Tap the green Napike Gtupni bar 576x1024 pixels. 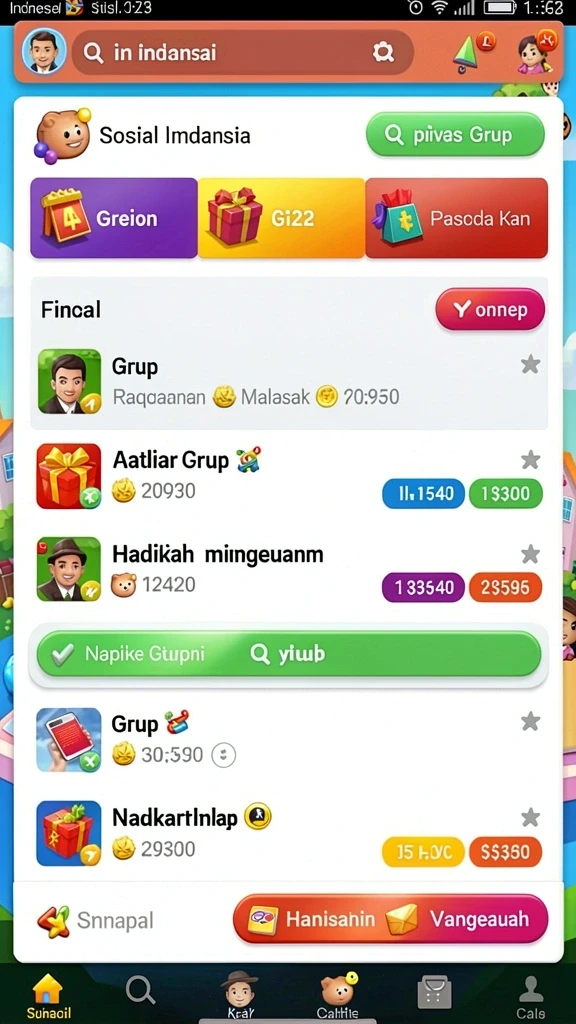click(289, 654)
